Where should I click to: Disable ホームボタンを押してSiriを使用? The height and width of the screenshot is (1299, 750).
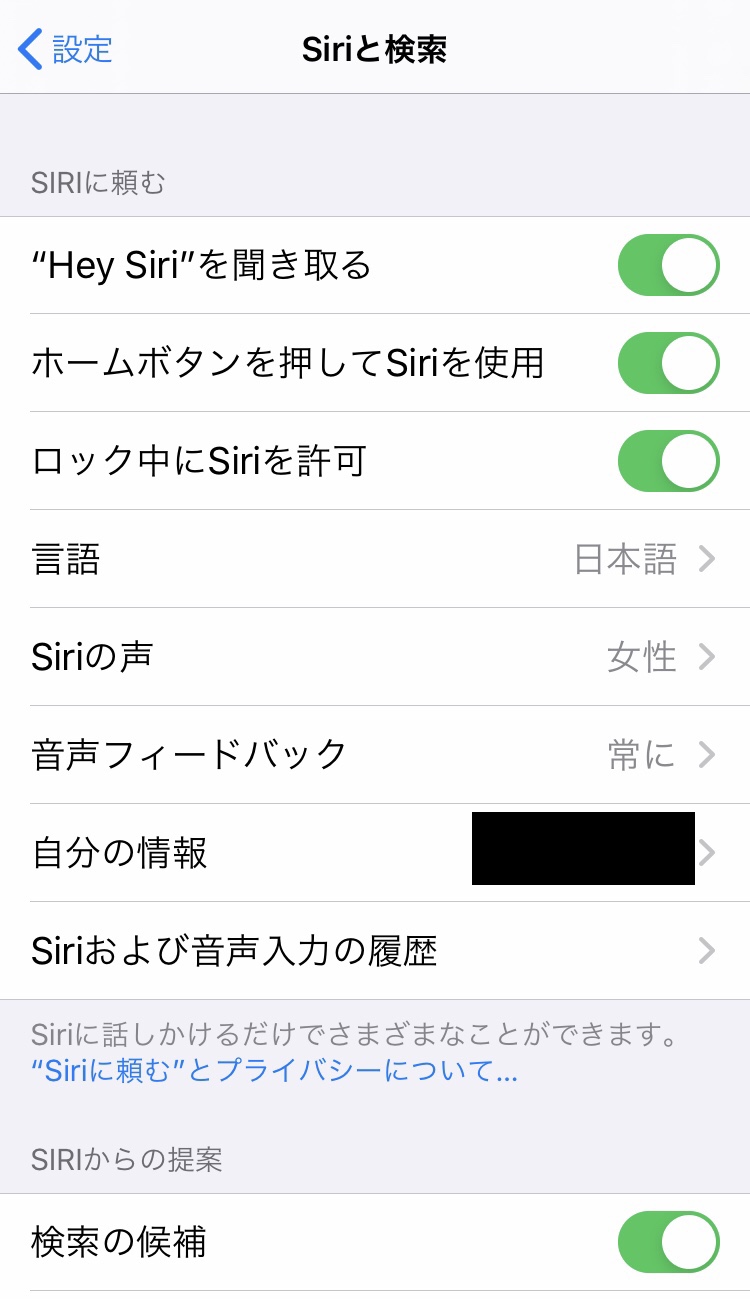pos(668,363)
